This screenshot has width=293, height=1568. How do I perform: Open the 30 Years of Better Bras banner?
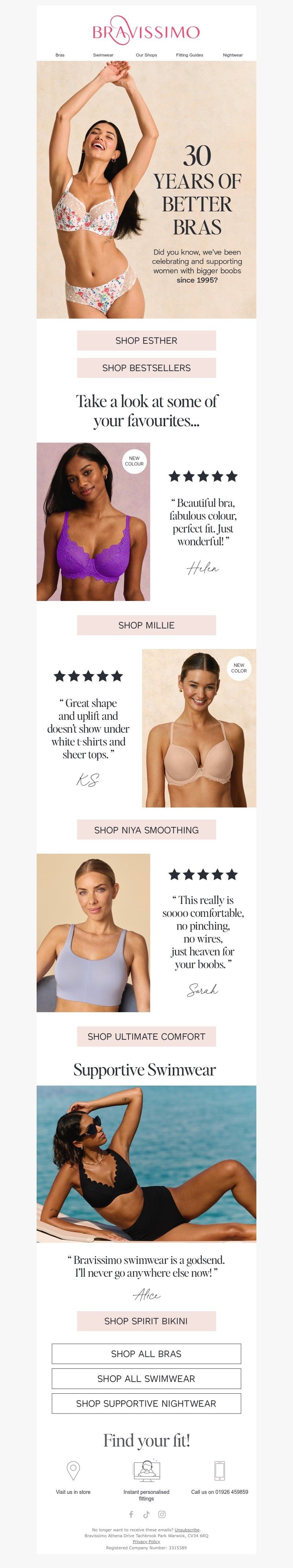tap(146, 189)
